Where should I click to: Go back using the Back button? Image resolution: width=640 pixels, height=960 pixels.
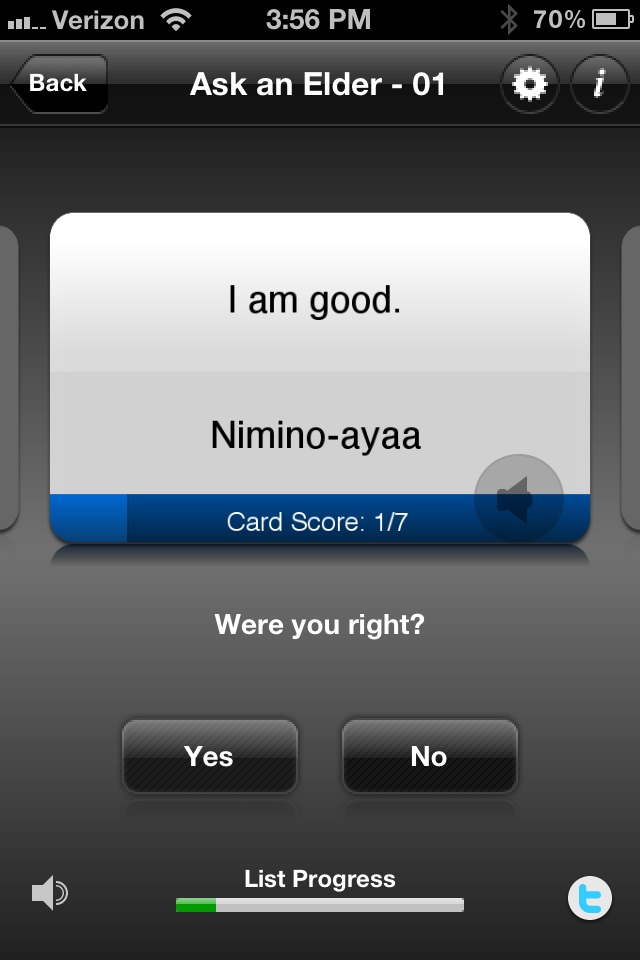pos(58,84)
